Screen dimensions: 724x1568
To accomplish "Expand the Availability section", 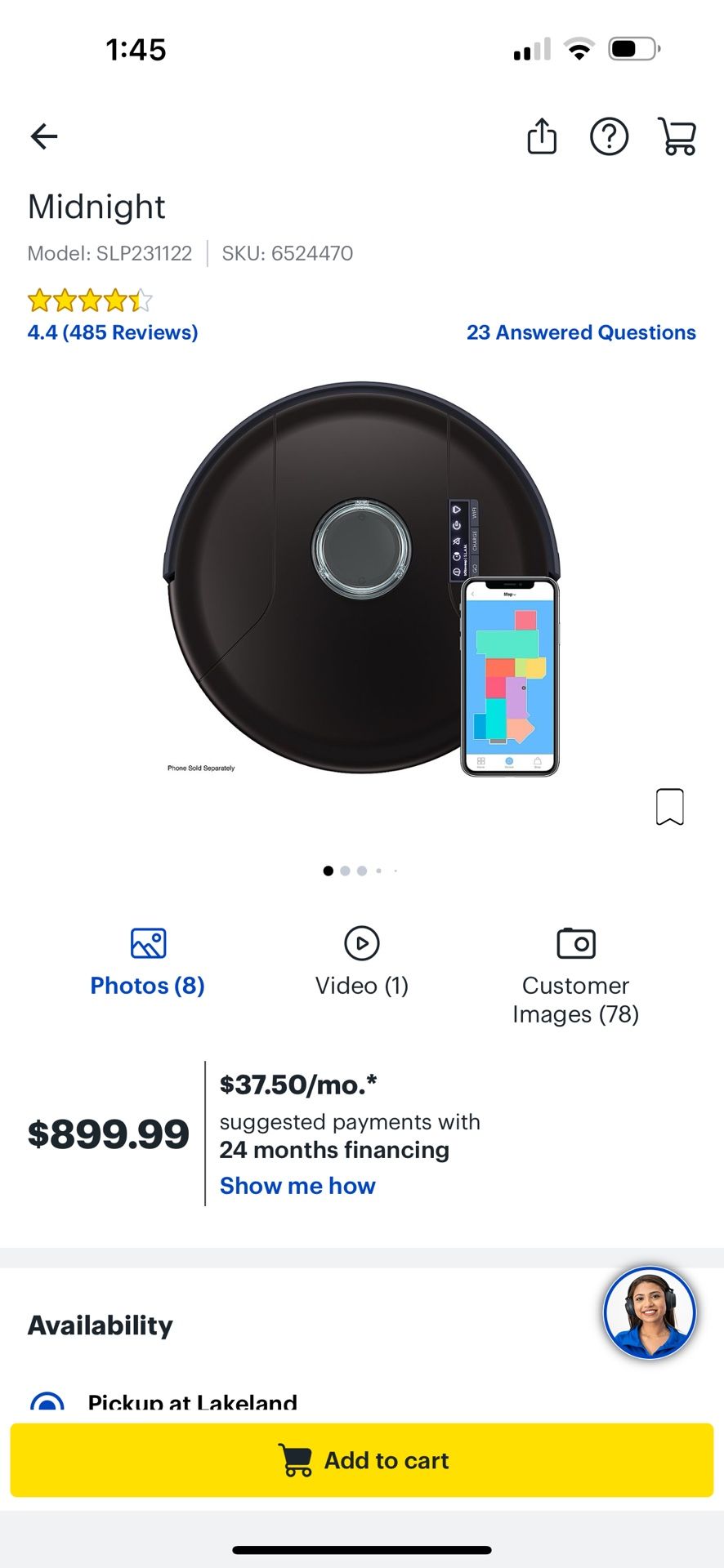I will tap(100, 1325).
